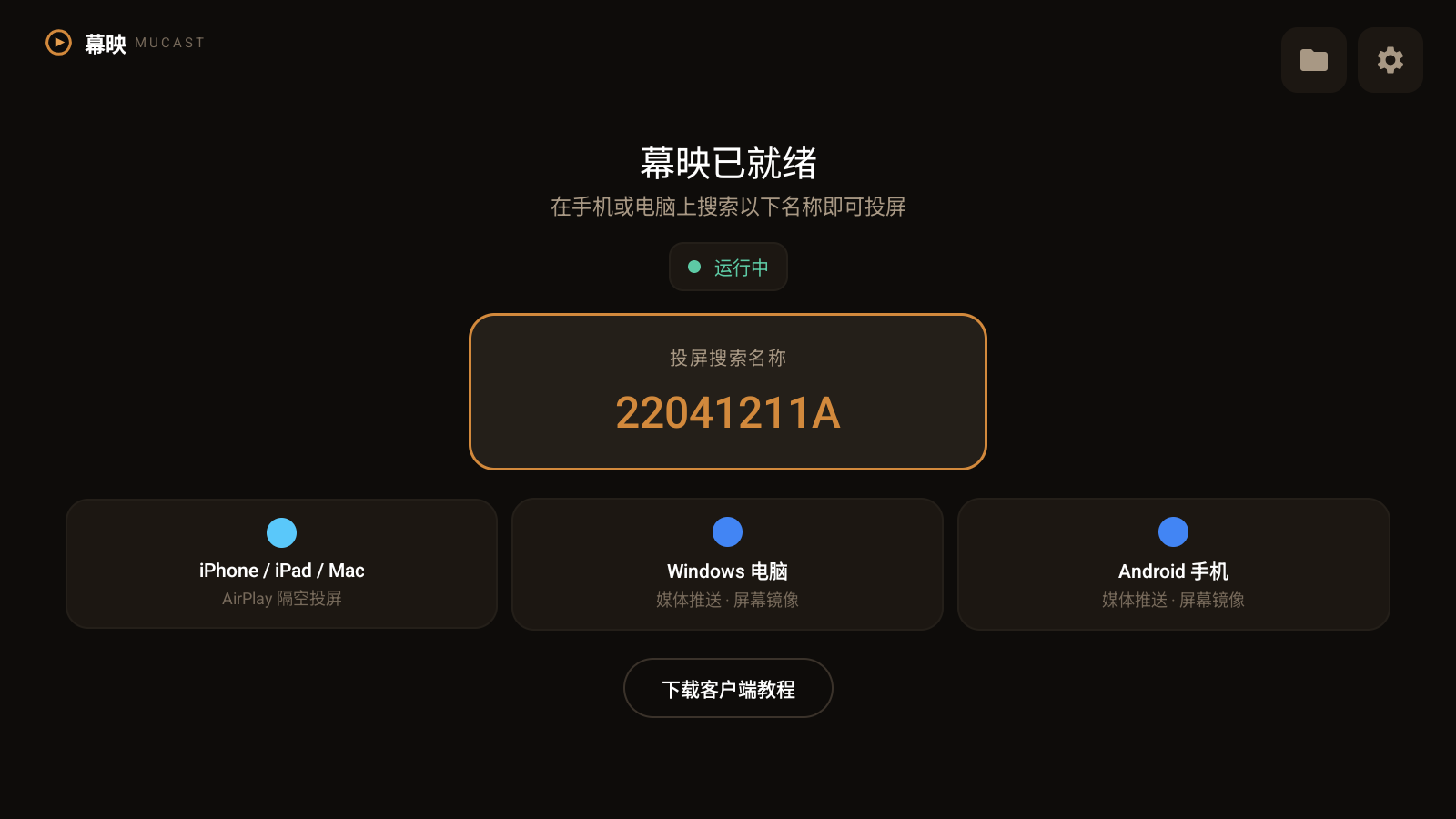1456x819 pixels.
Task: Select the Windows 电脑 card
Action: pos(727,564)
